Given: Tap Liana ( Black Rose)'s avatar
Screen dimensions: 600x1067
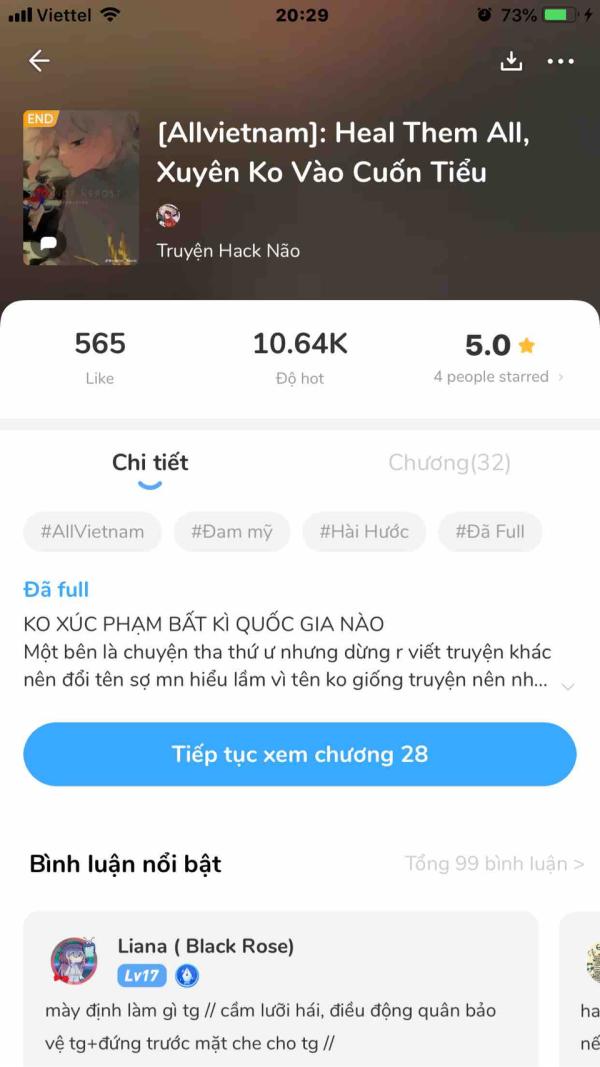Looking at the screenshot, I should (x=74, y=961).
